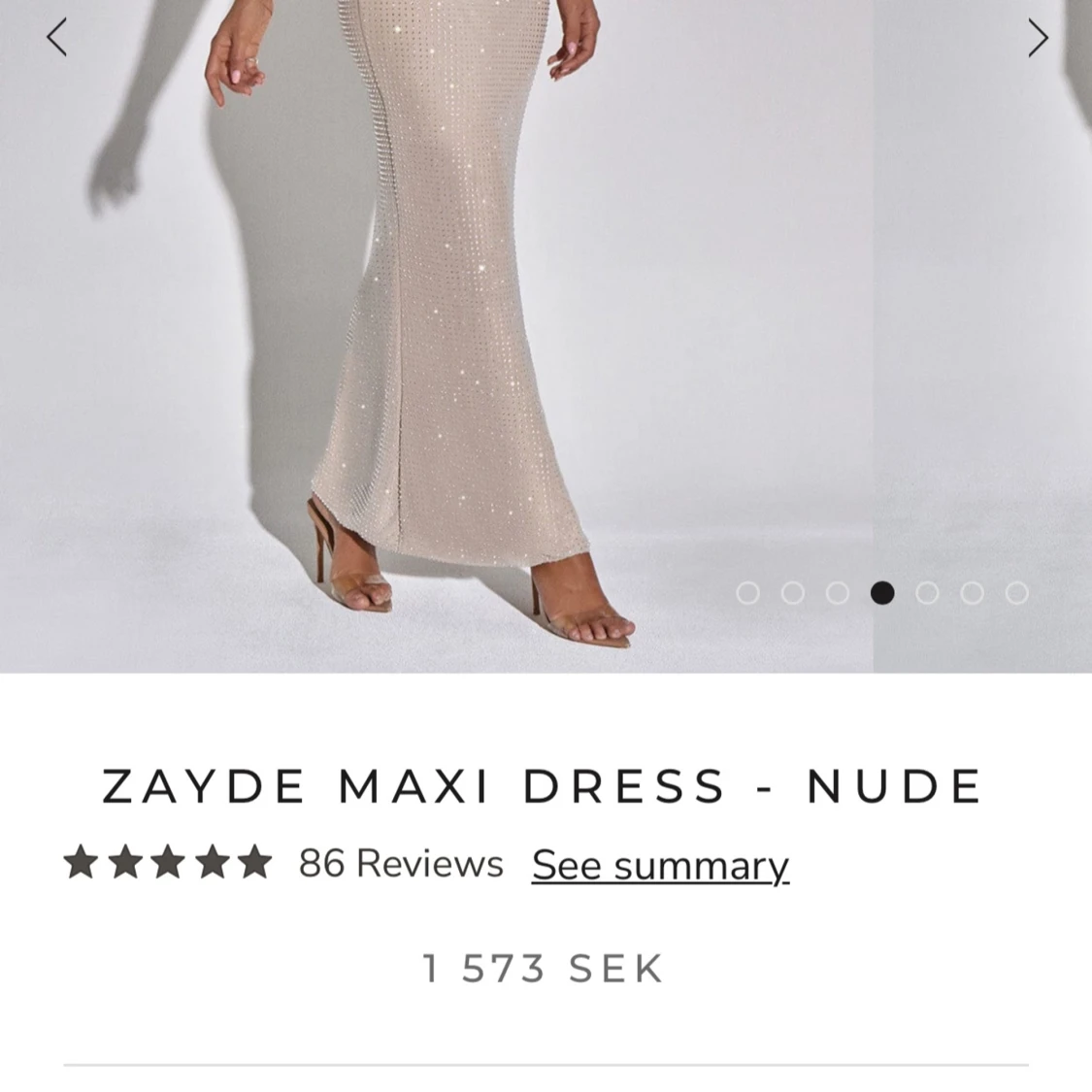Open the See summary reviews link
Screen dimensions: 1092x1092
(660, 864)
